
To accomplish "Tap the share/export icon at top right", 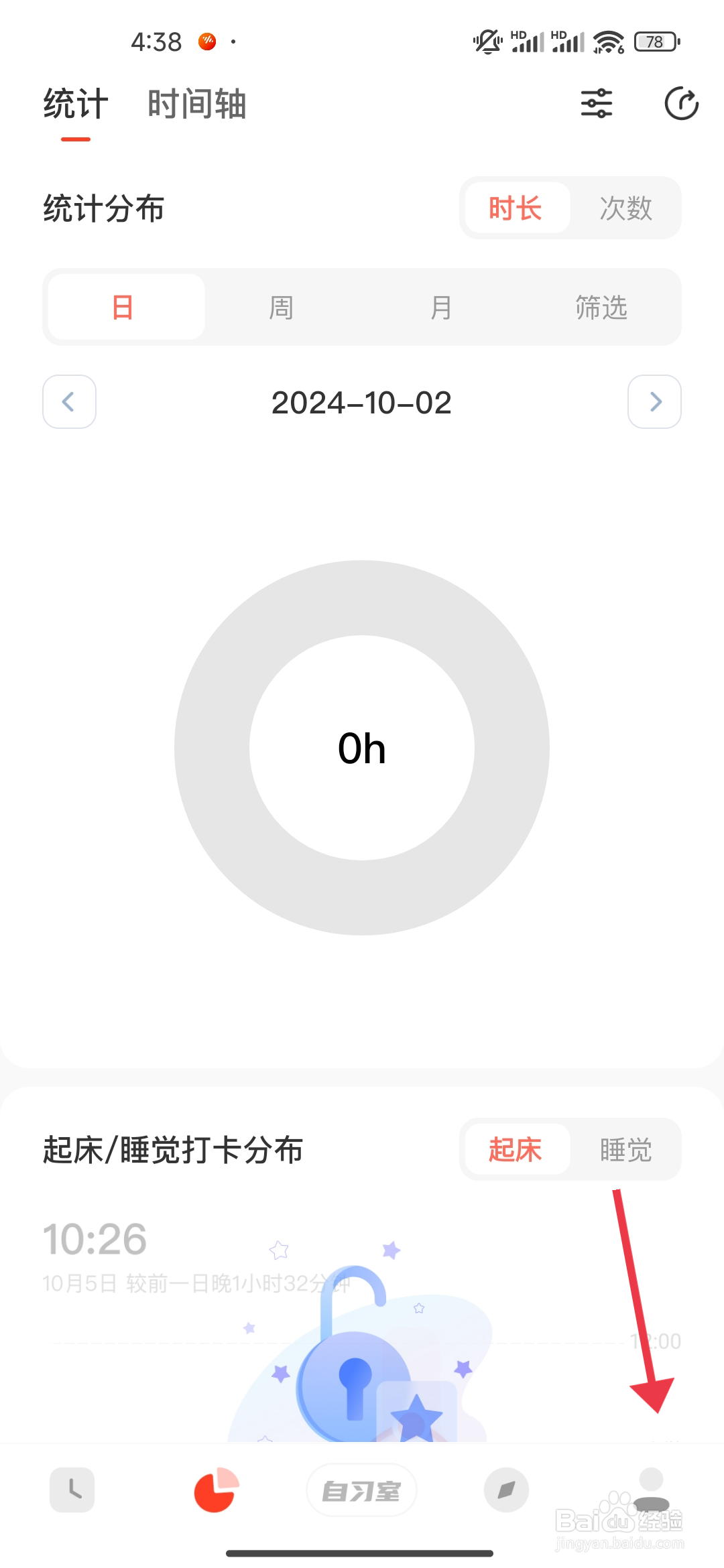I will [x=682, y=104].
